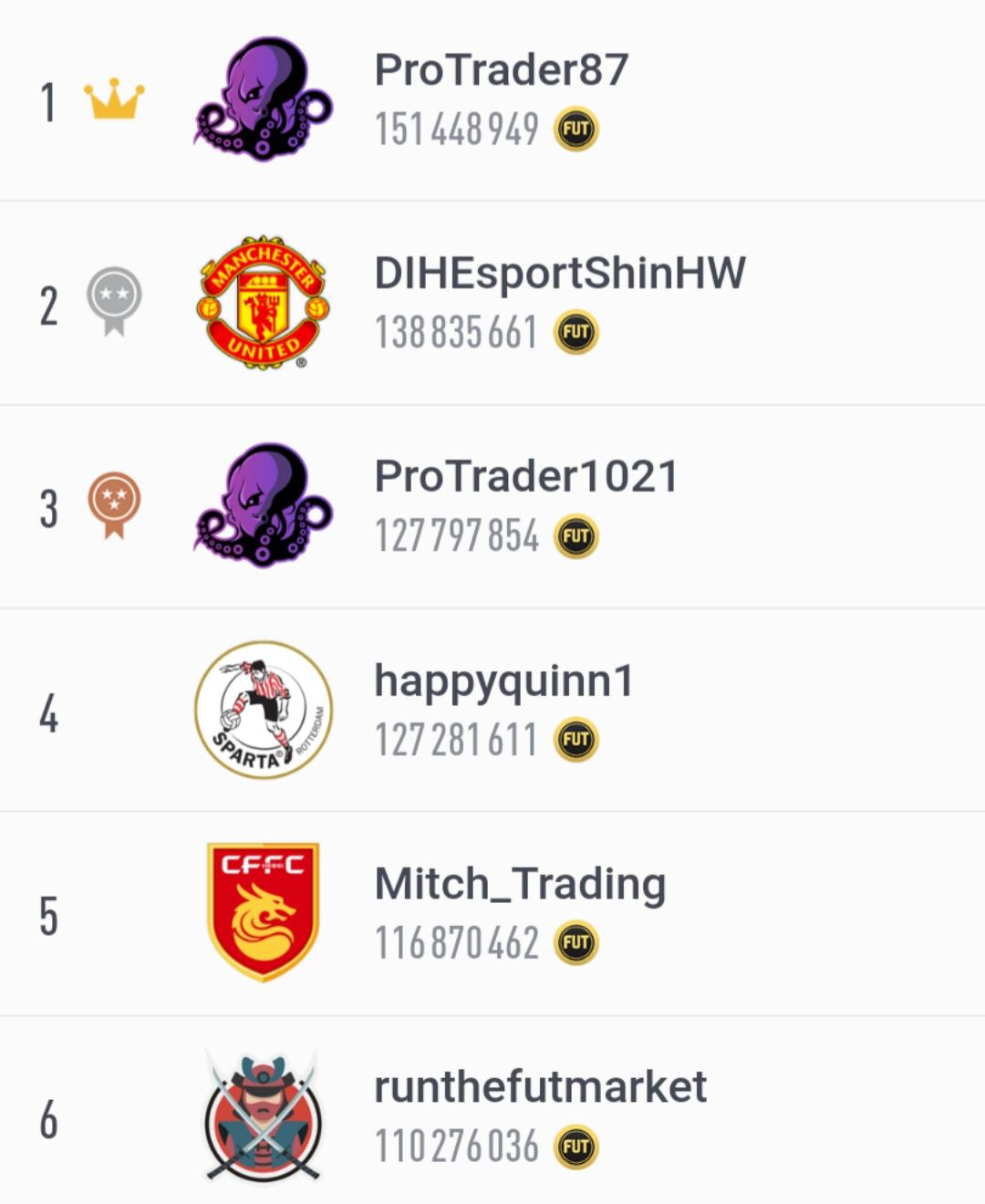Click the FUT coin icon next to happyquinn1's coins
985x1204 pixels.
coord(577,740)
